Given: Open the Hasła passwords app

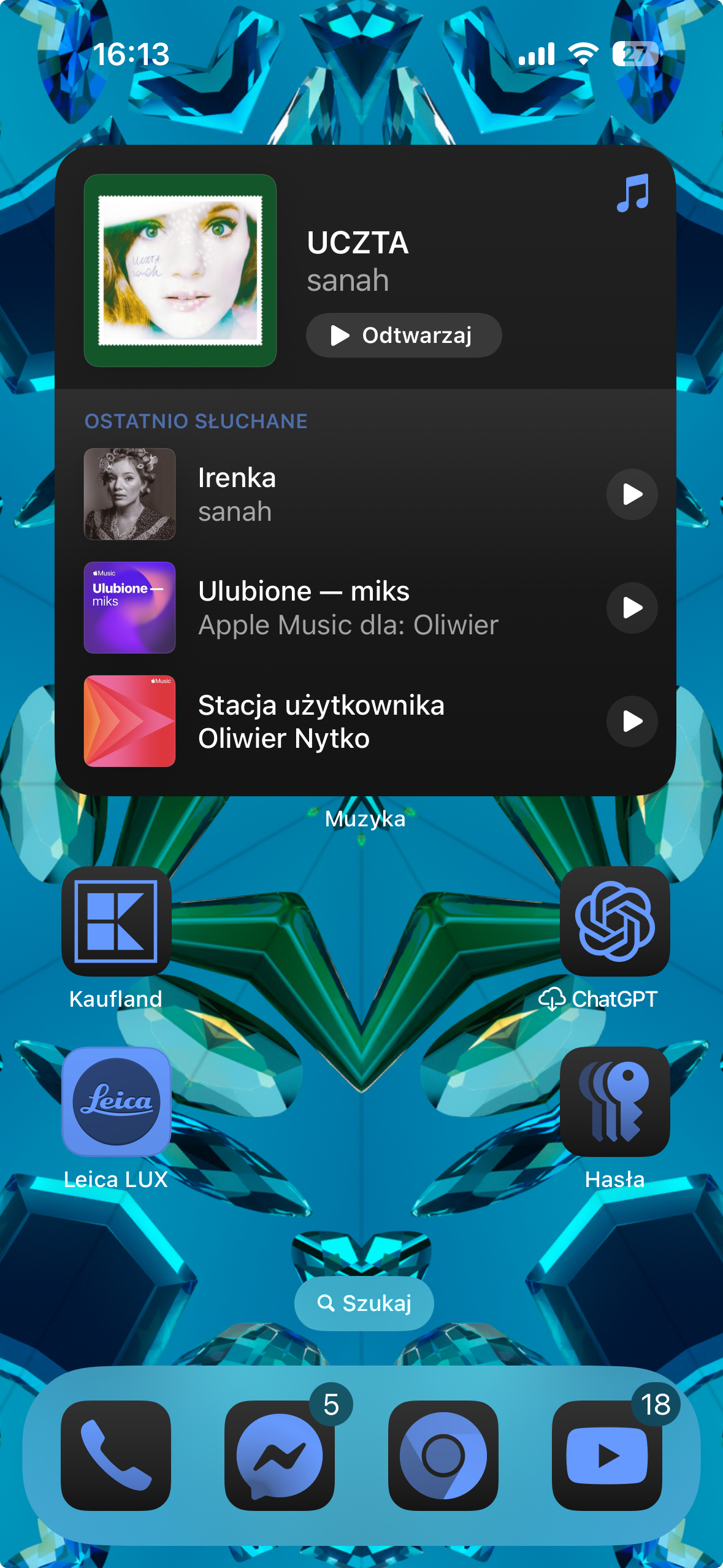Looking at the screenshot, I should [x=614, y=1102].
